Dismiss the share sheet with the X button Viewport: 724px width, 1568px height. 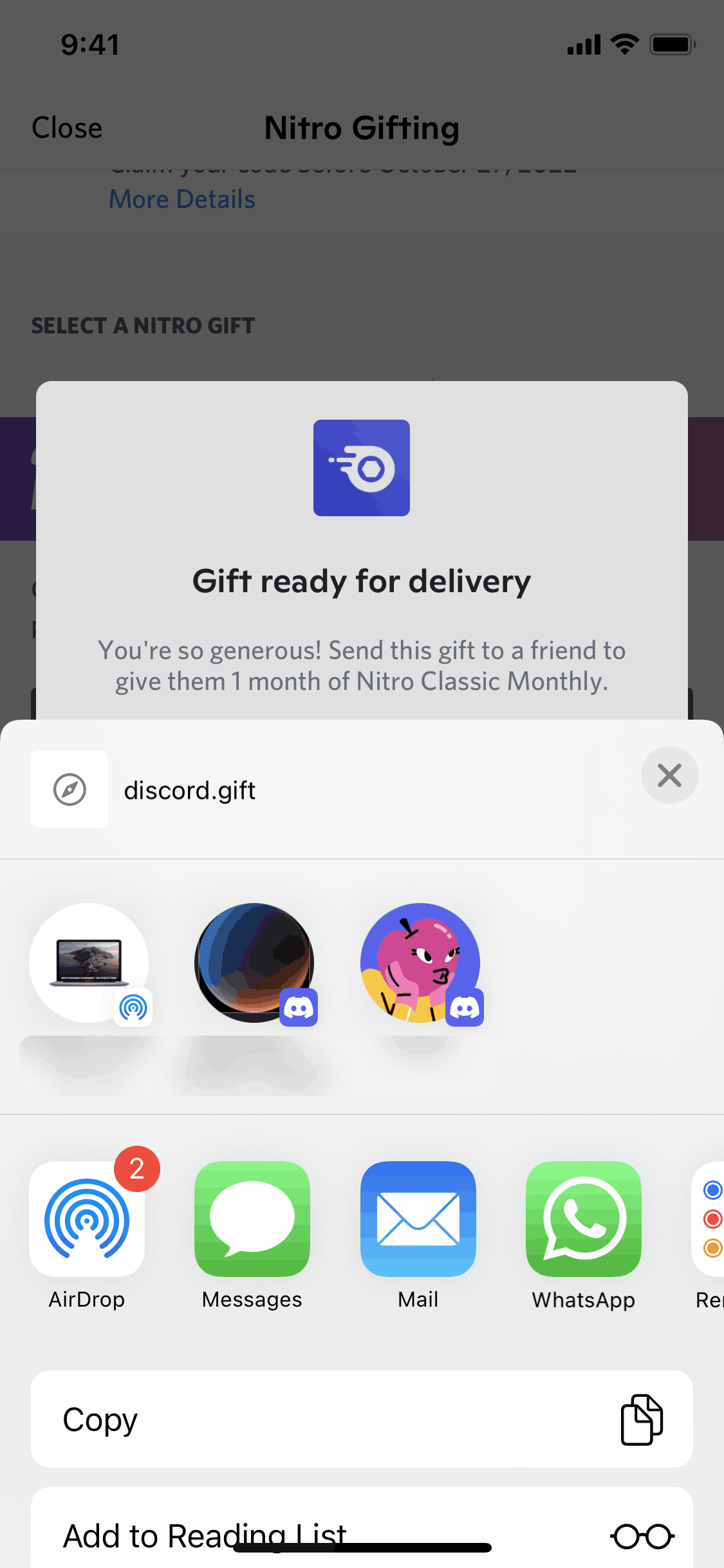[x=669, y=775]
